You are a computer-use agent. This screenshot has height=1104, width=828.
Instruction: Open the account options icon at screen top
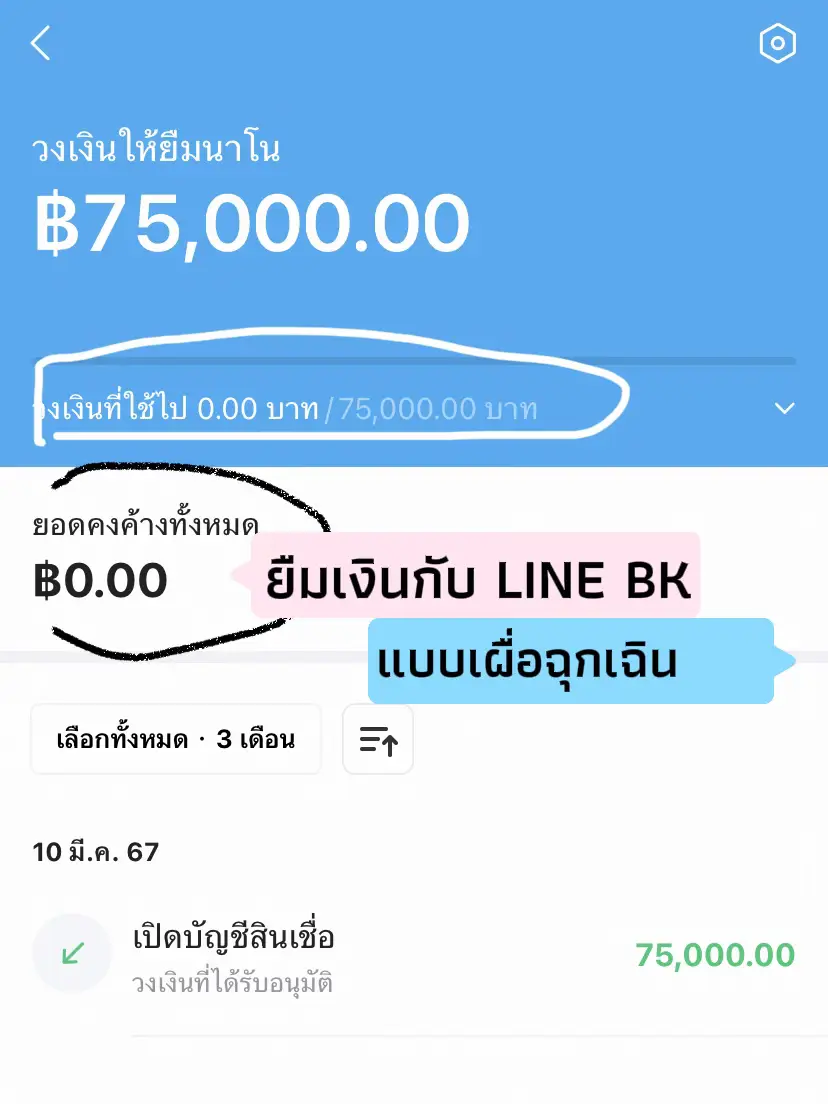pos(778,44)
